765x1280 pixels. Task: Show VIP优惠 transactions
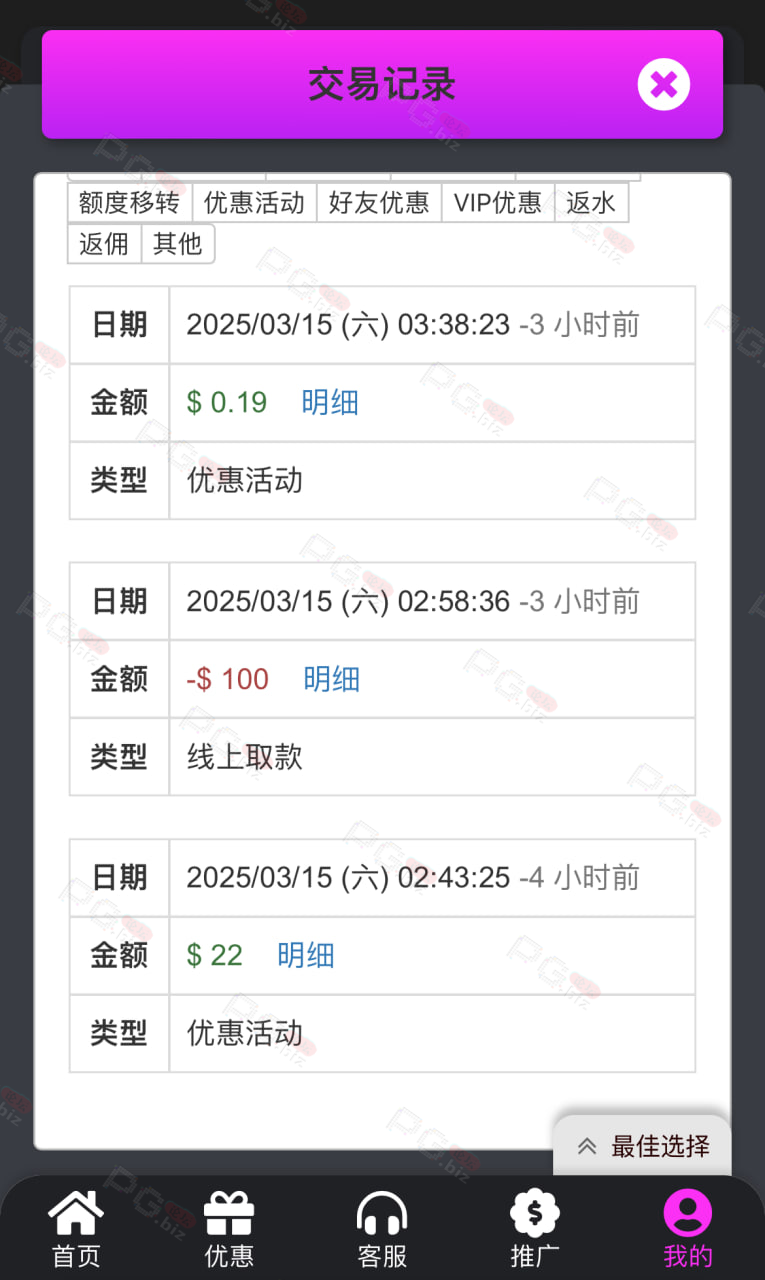coord(498,203)
